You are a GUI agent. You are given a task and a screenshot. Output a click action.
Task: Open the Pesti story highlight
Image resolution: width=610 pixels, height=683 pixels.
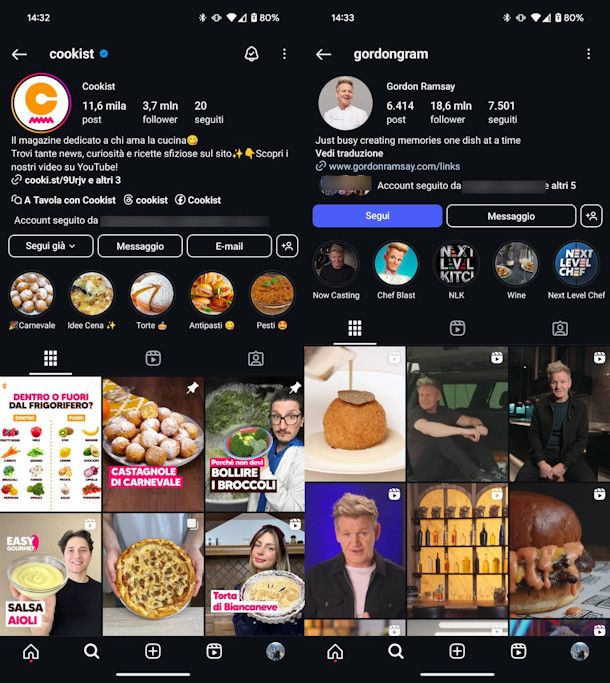point(272,294)
